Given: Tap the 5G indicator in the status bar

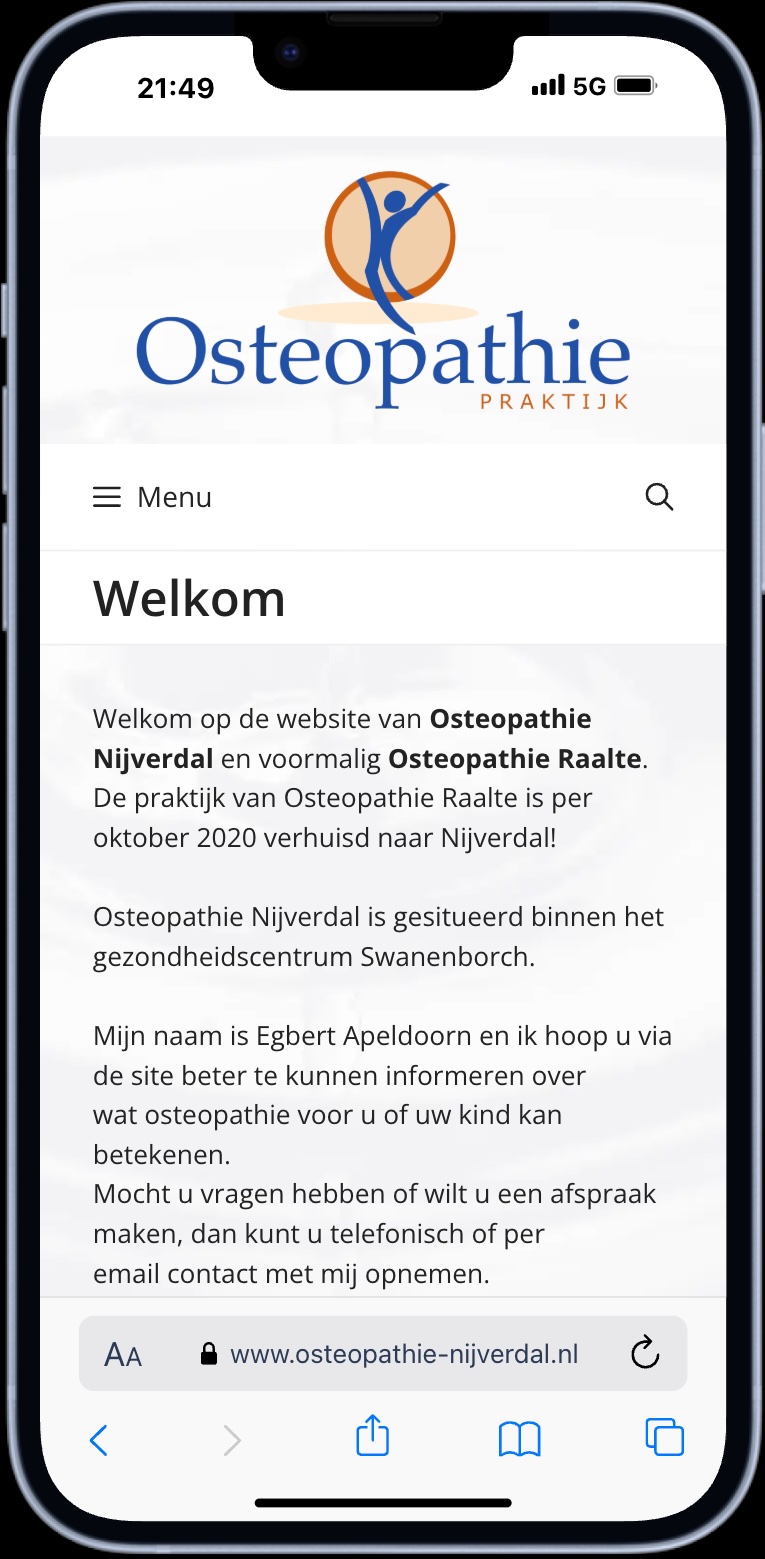Looking at the screenshot, I should point(591,87).
